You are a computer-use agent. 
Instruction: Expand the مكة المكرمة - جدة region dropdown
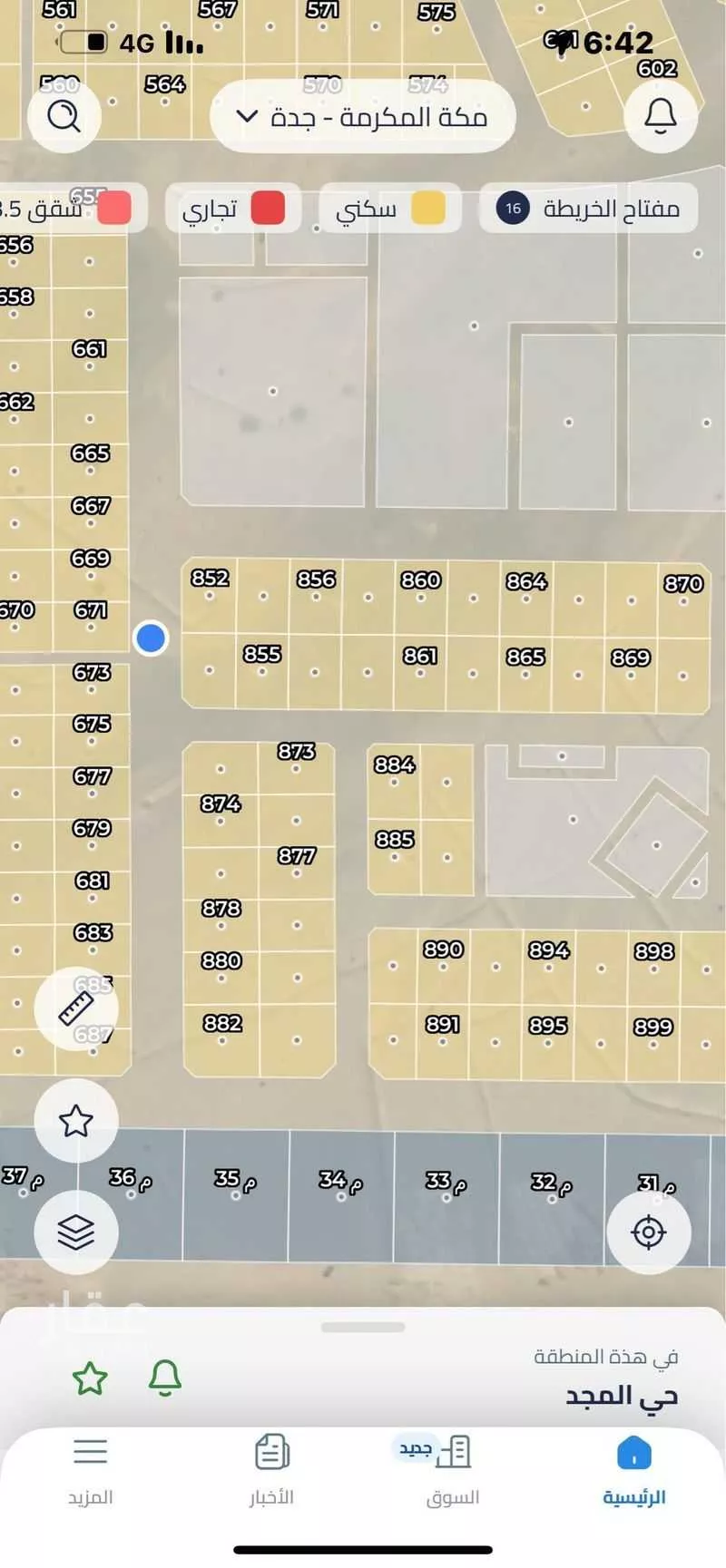[x=362, y=117]
